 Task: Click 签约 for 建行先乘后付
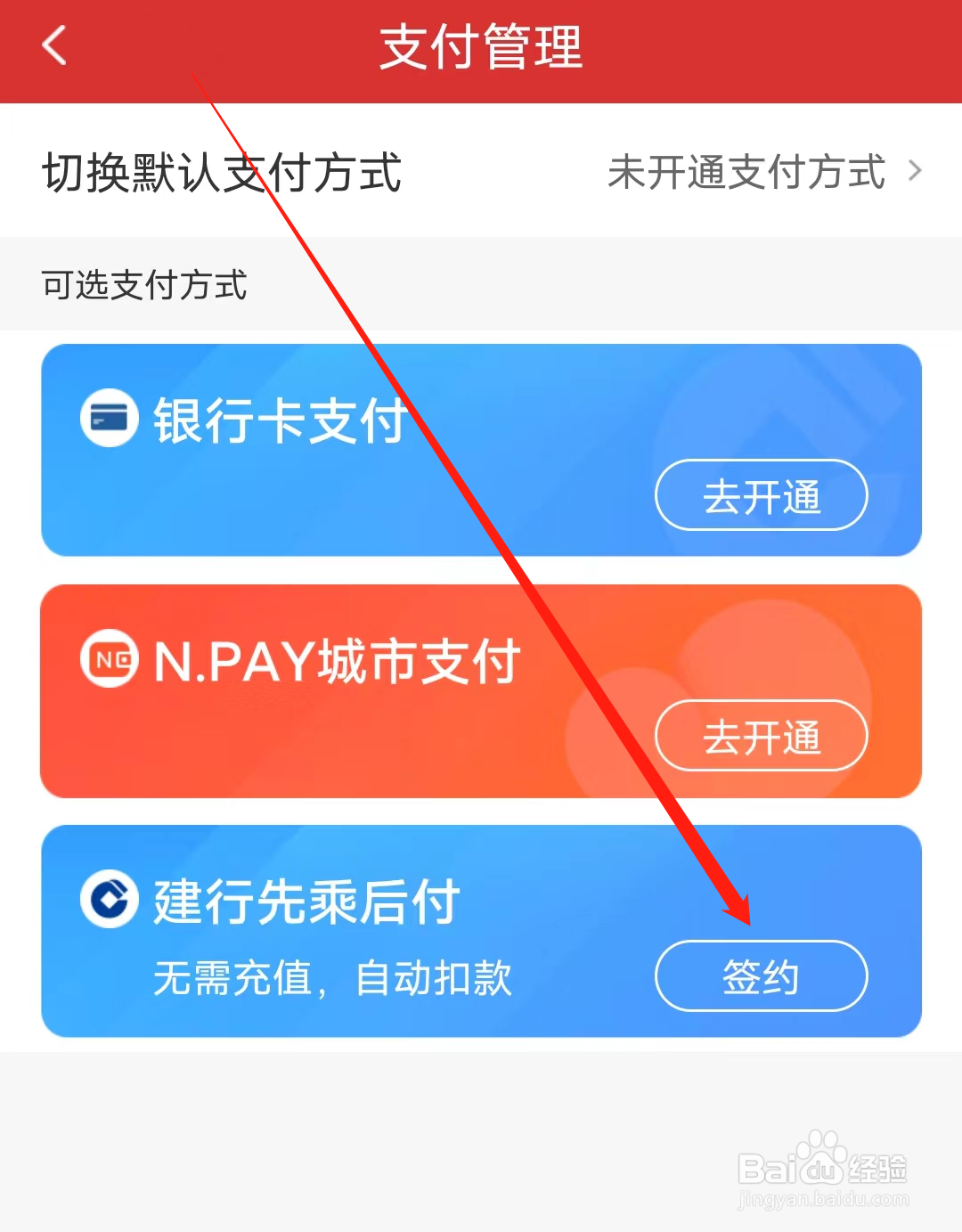761,976
